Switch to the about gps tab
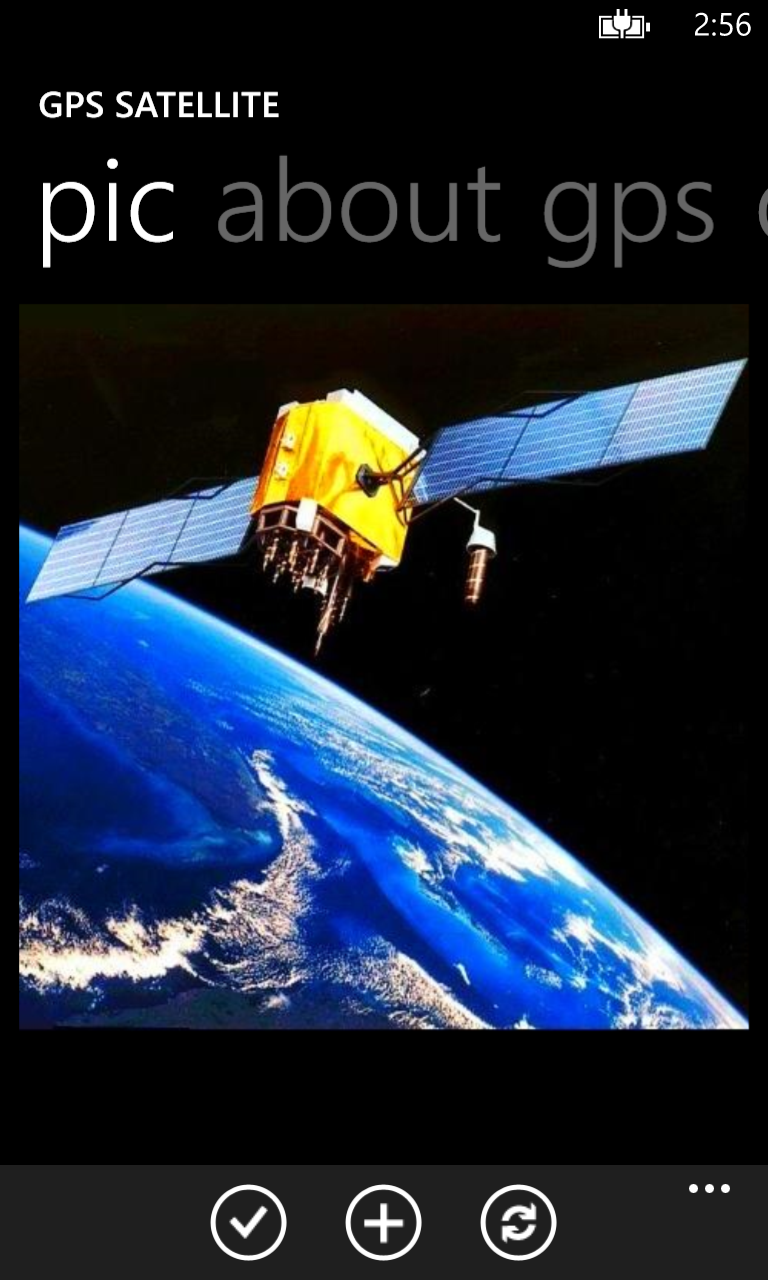The image size is (768, 1280). coord(465,206)
